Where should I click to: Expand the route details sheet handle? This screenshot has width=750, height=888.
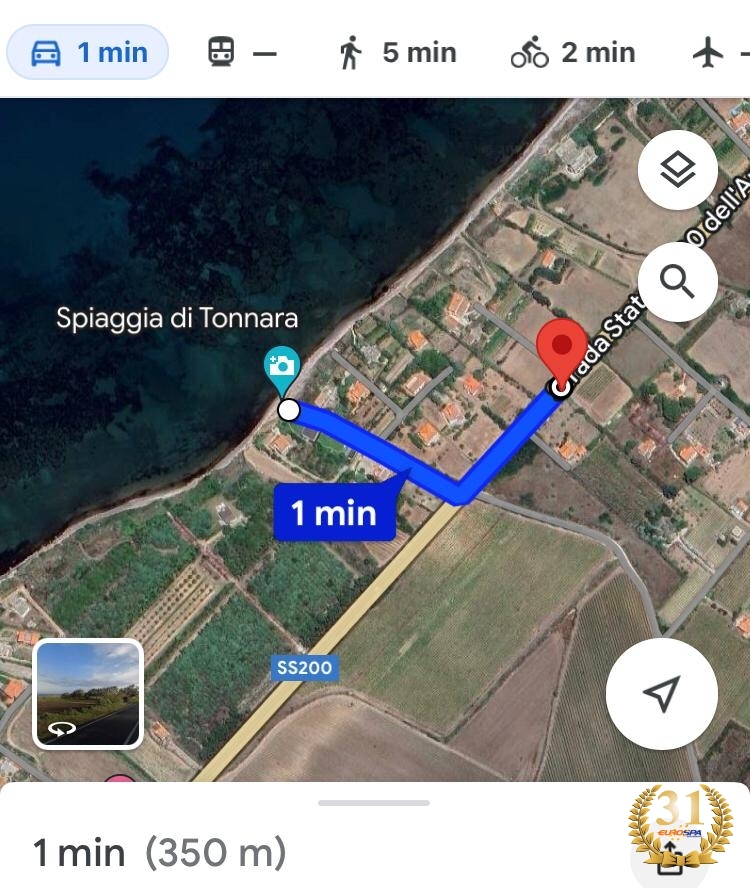tap(374, 802)
